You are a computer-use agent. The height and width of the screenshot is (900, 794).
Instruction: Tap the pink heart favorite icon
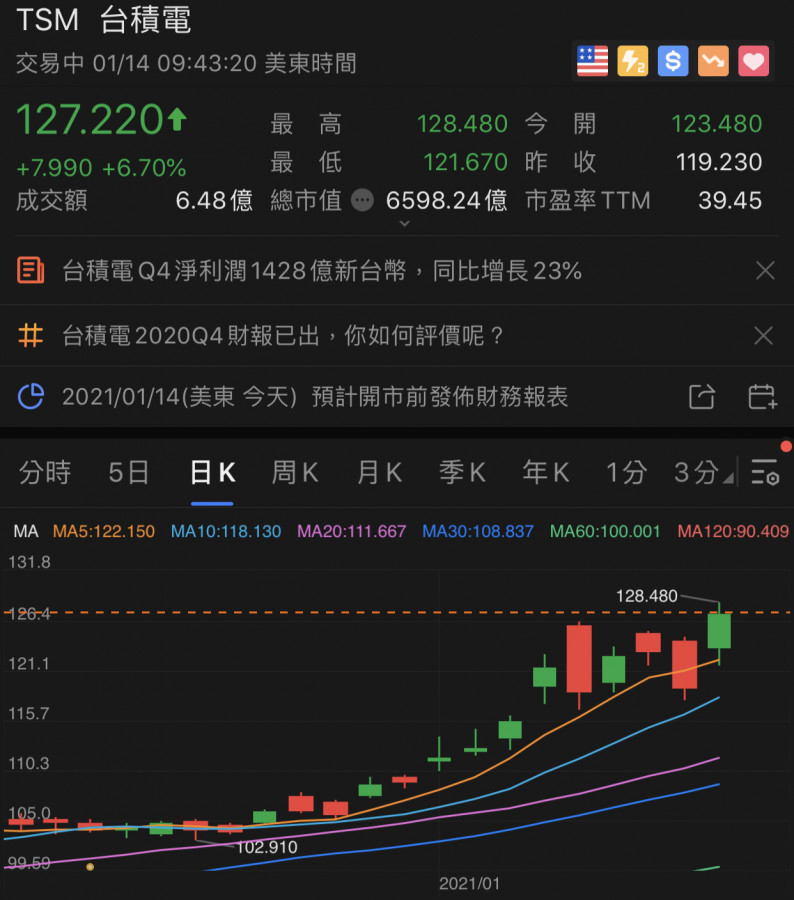pos(753,62)
